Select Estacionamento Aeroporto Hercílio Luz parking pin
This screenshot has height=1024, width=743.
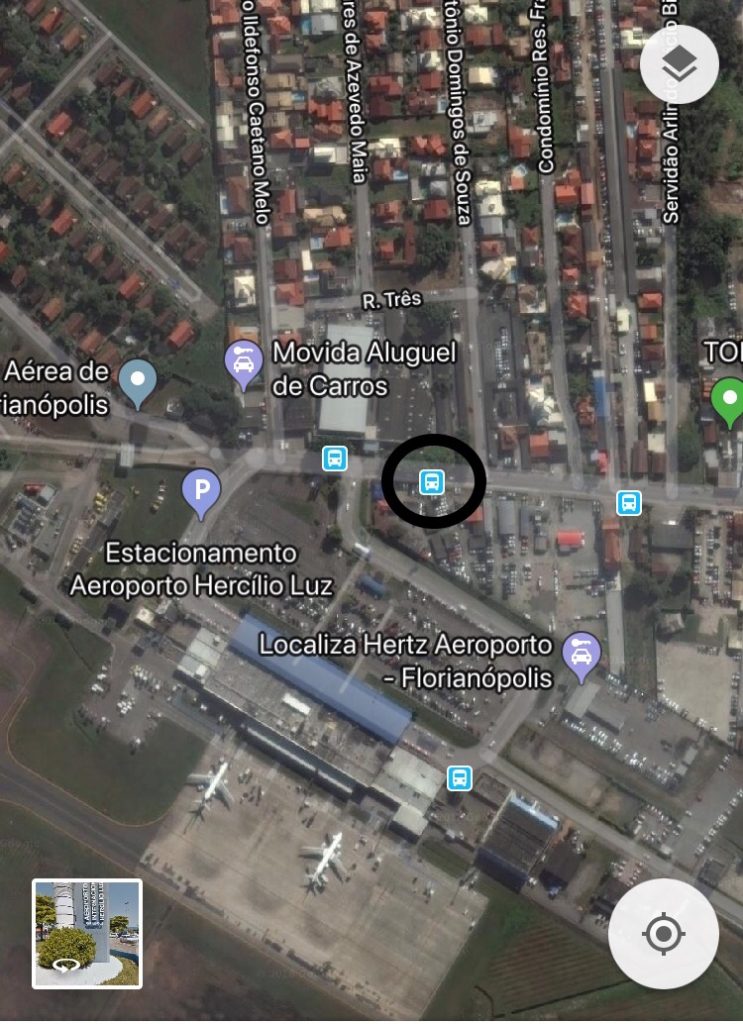coord(202,493)
